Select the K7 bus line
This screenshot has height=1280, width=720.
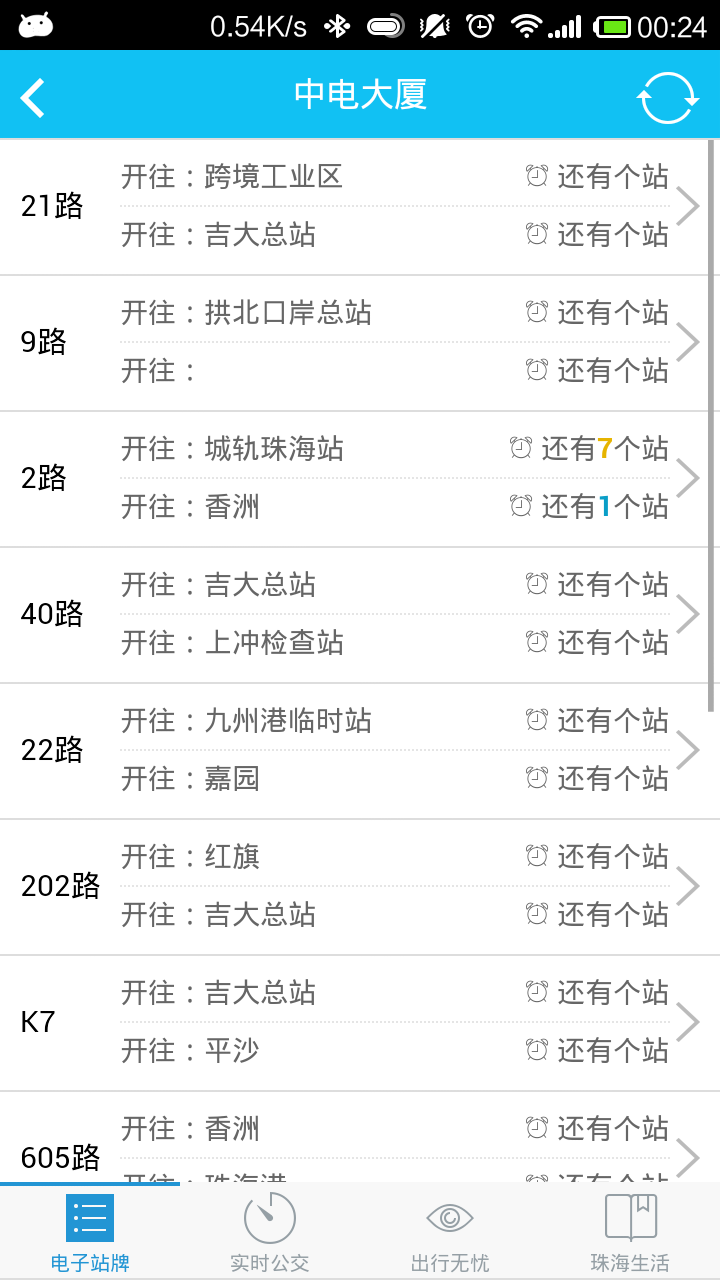click(360, 1023)
